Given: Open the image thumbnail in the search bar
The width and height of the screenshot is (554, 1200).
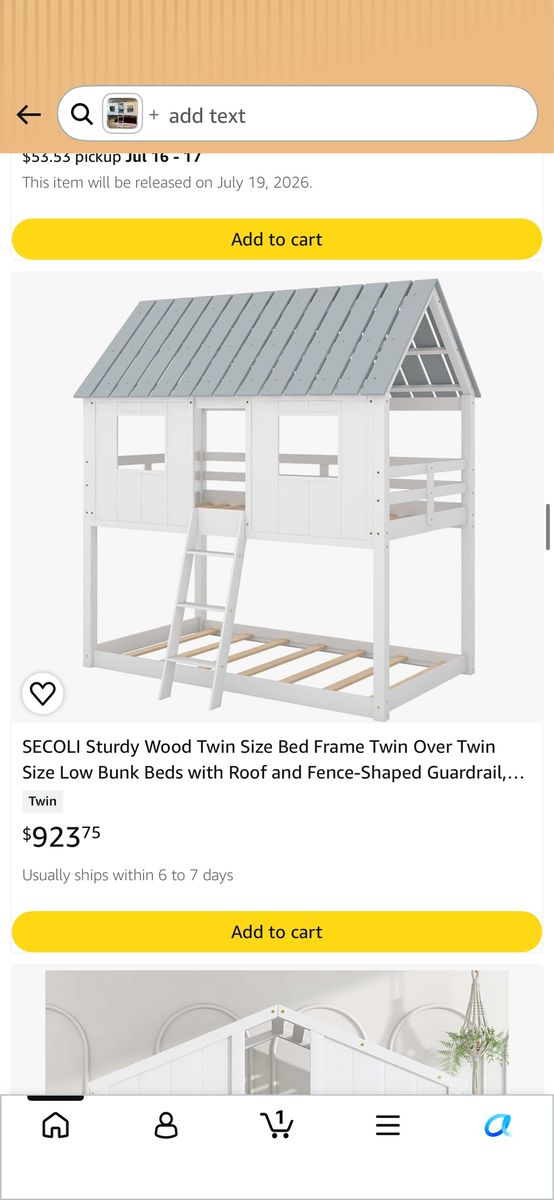Looking at the screenshot, I should [x=123, y=114].
